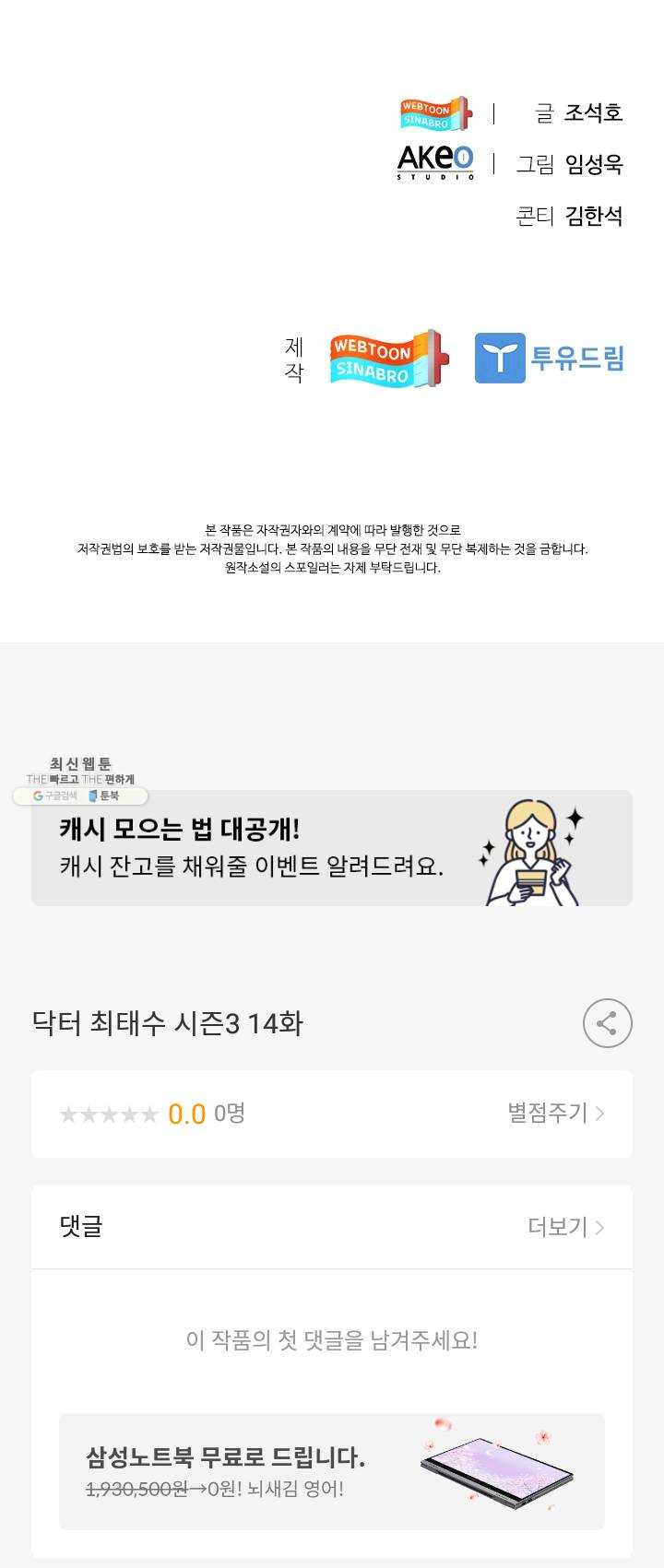The height and width of the screenshot is (1568, 664).
Task: Open the 삼성노트북 무료로 드립니다 ad banner
Action: coord(332,1471)
